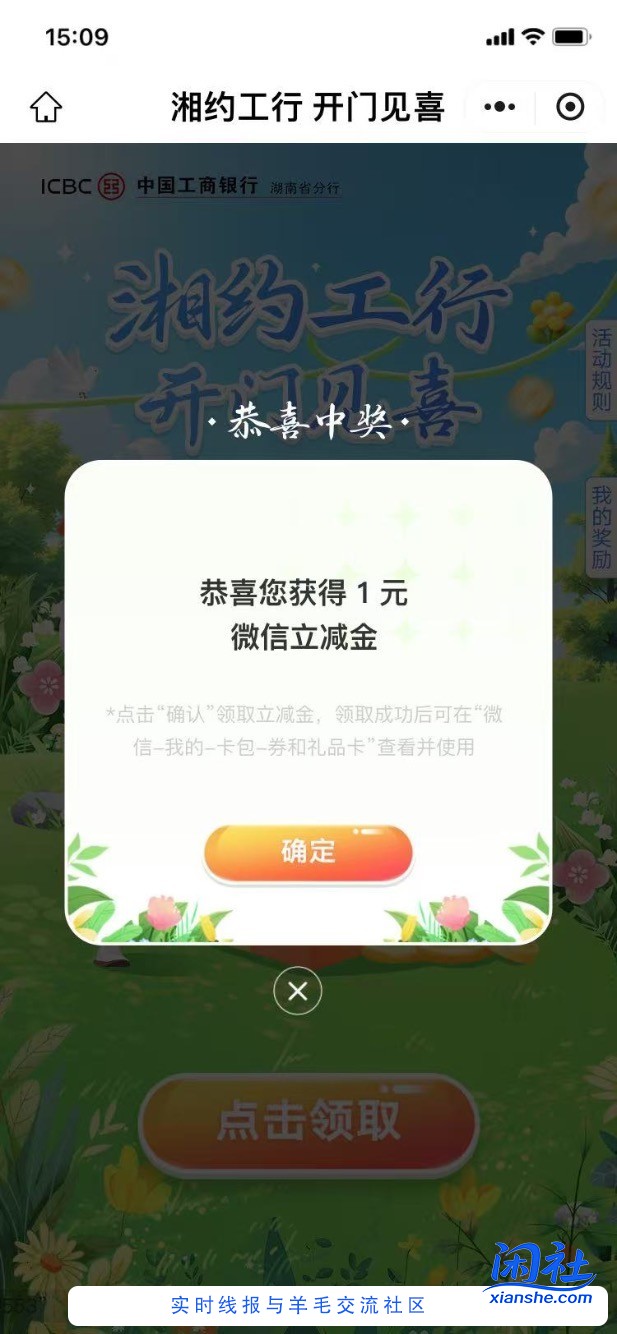Dismiss the prize dialog with the X
Screen dimensions: 617x1334
[x=298, y=991]
